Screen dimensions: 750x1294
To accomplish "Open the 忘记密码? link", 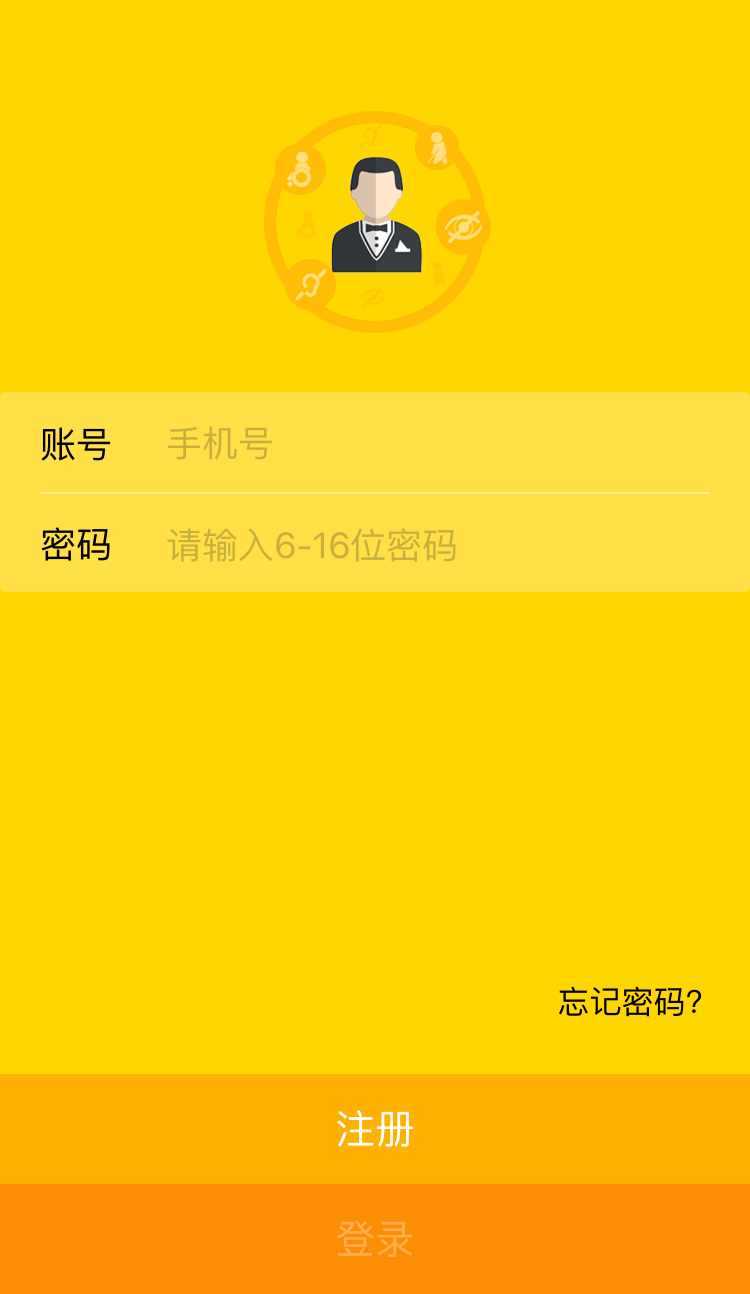I will click(631, 1002).
